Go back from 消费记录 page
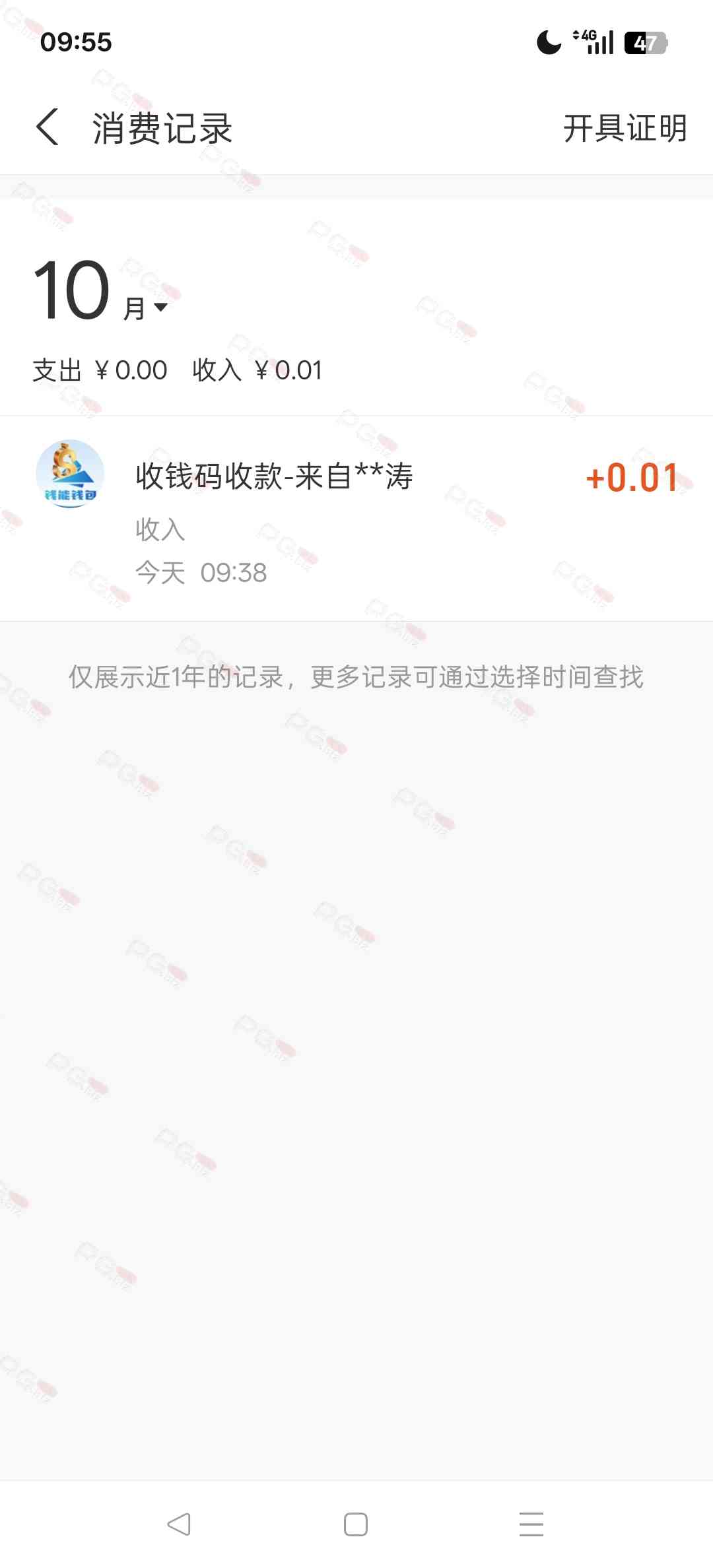The image size is (713, 1568). click(48, 127)
